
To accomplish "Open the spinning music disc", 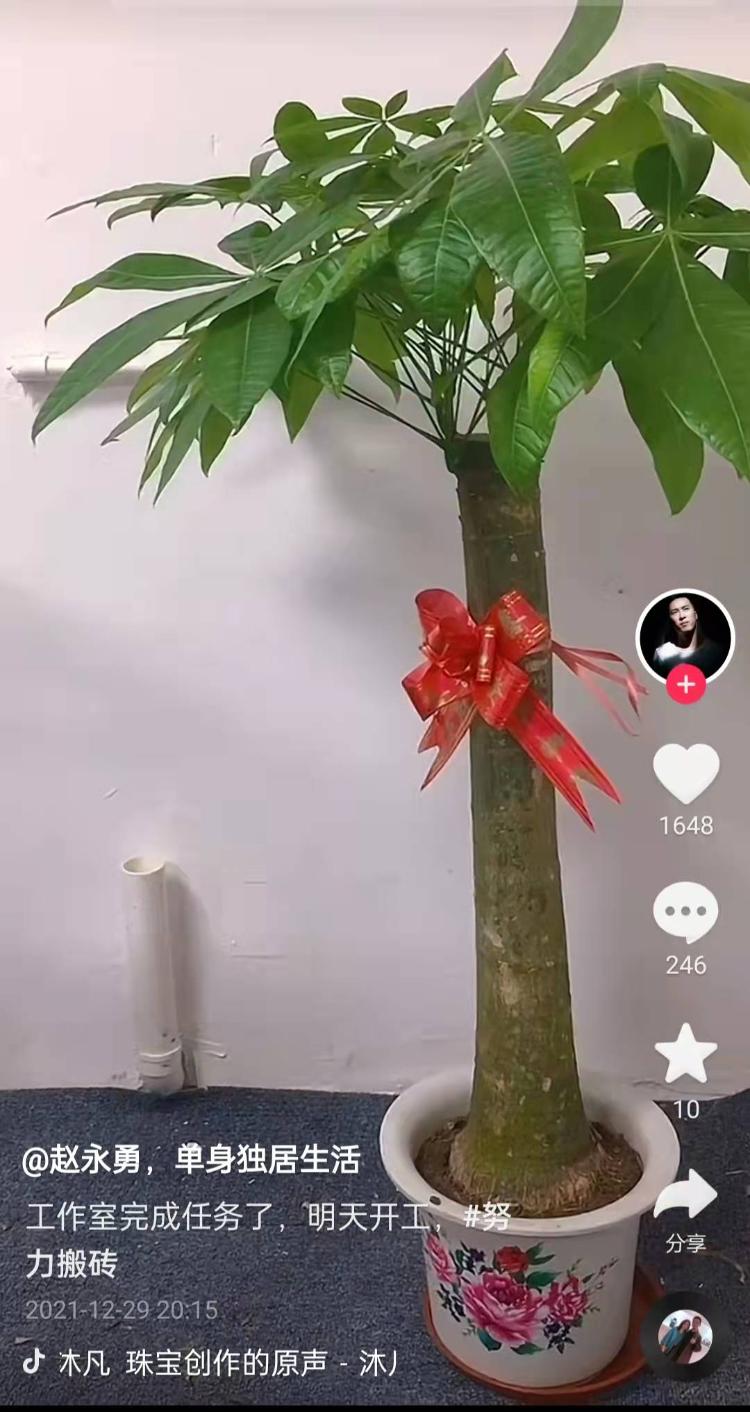I will click(686, 1336).
